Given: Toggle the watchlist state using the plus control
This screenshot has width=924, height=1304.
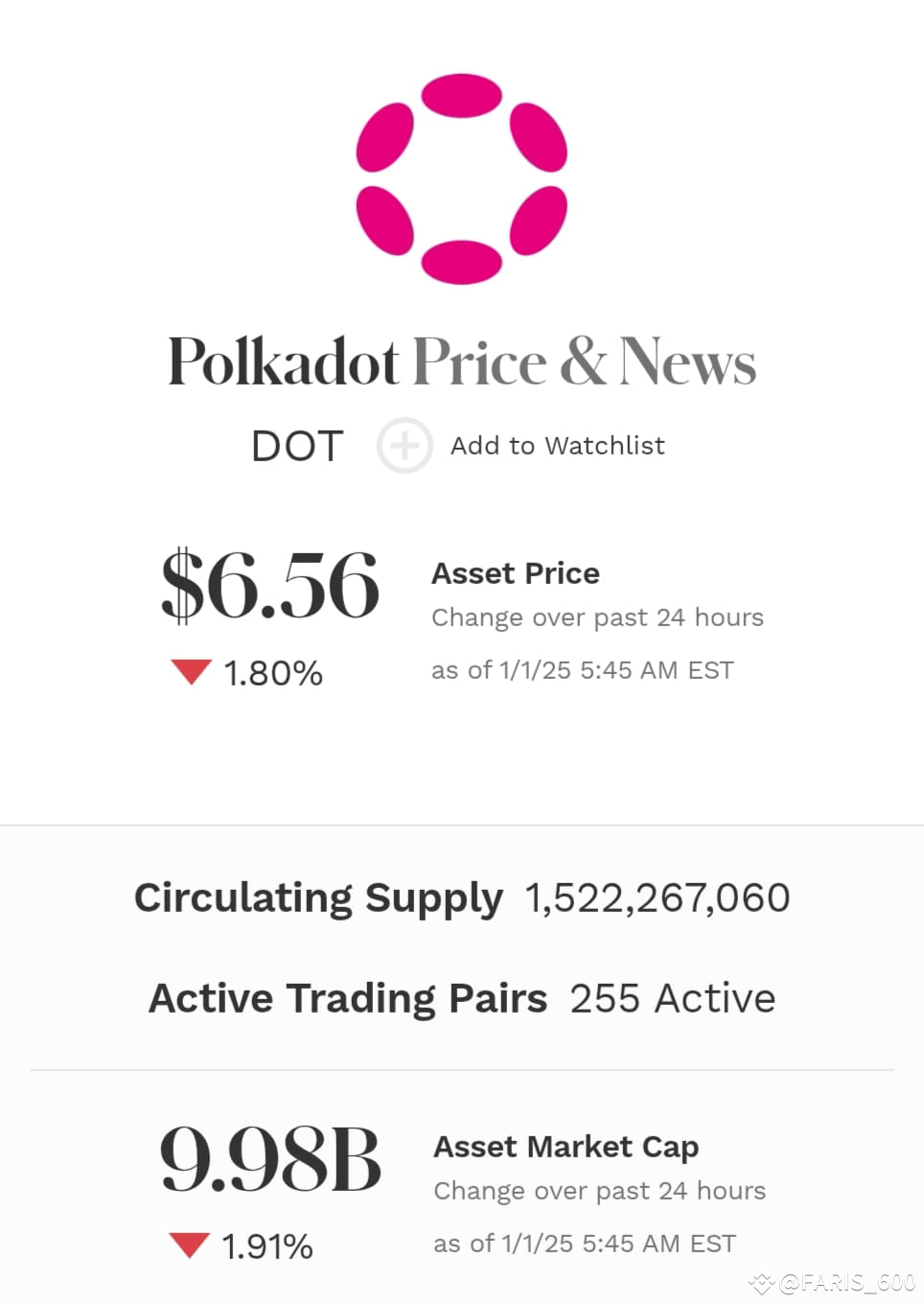Looking at the screenshot, I should coord(404,445).
